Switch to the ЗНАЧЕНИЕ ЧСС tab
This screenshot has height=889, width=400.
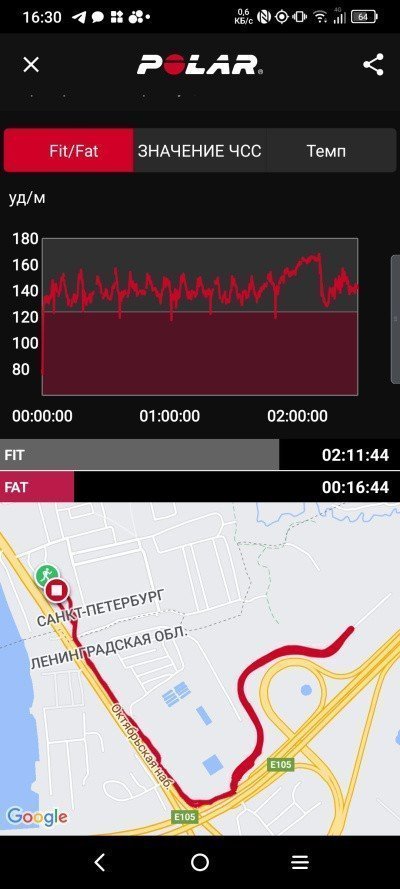click(x=199, y=151)
